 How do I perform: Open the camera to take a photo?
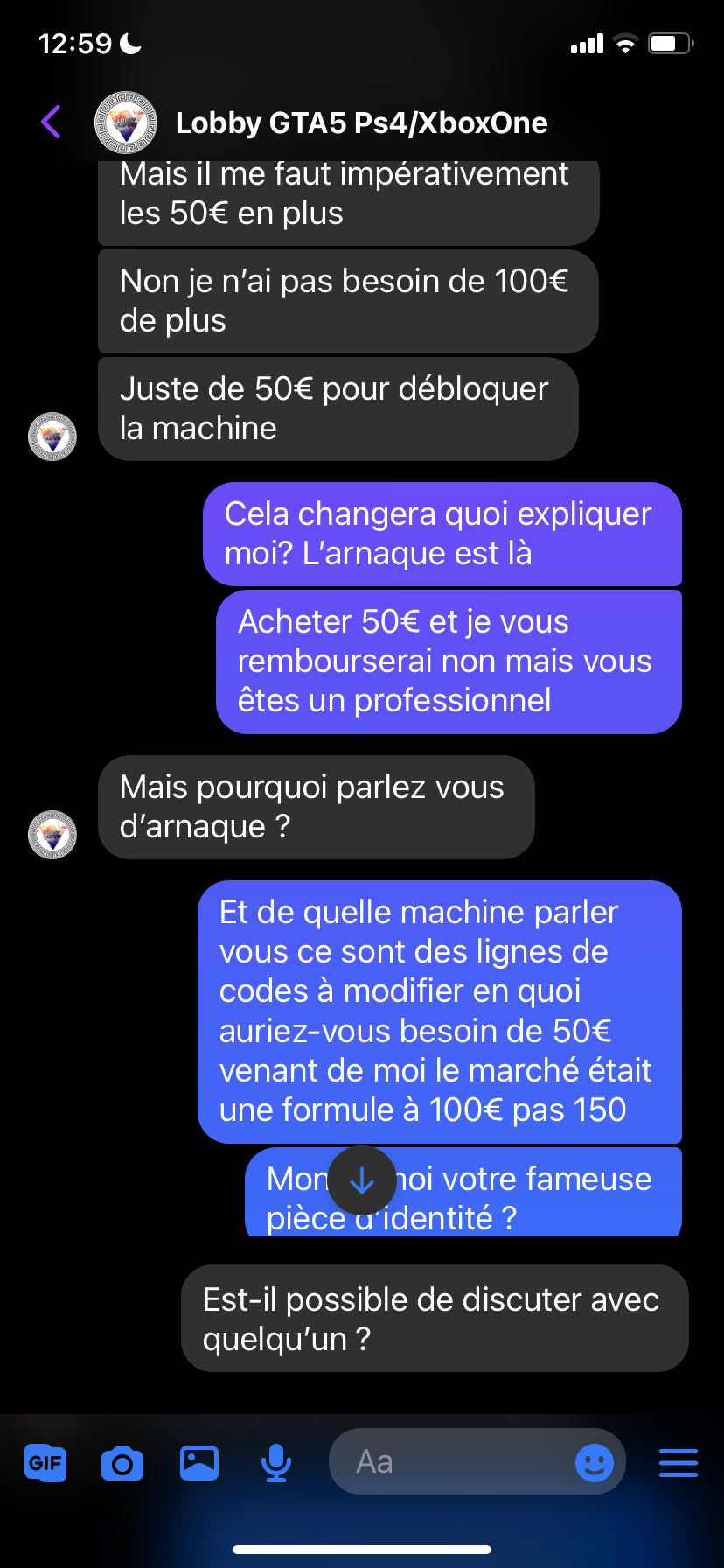pyautogui.click(x=122, y=1462)
